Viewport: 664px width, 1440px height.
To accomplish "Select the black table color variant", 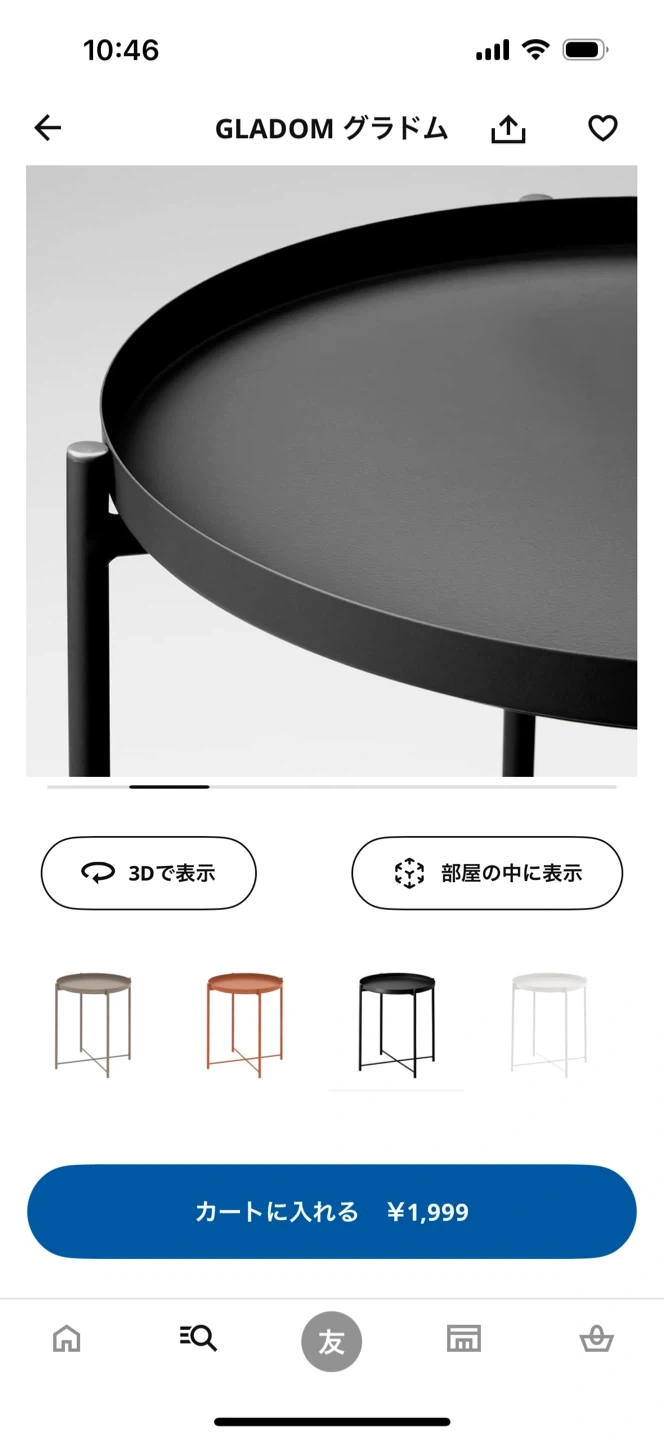I will coord(397,1023).
